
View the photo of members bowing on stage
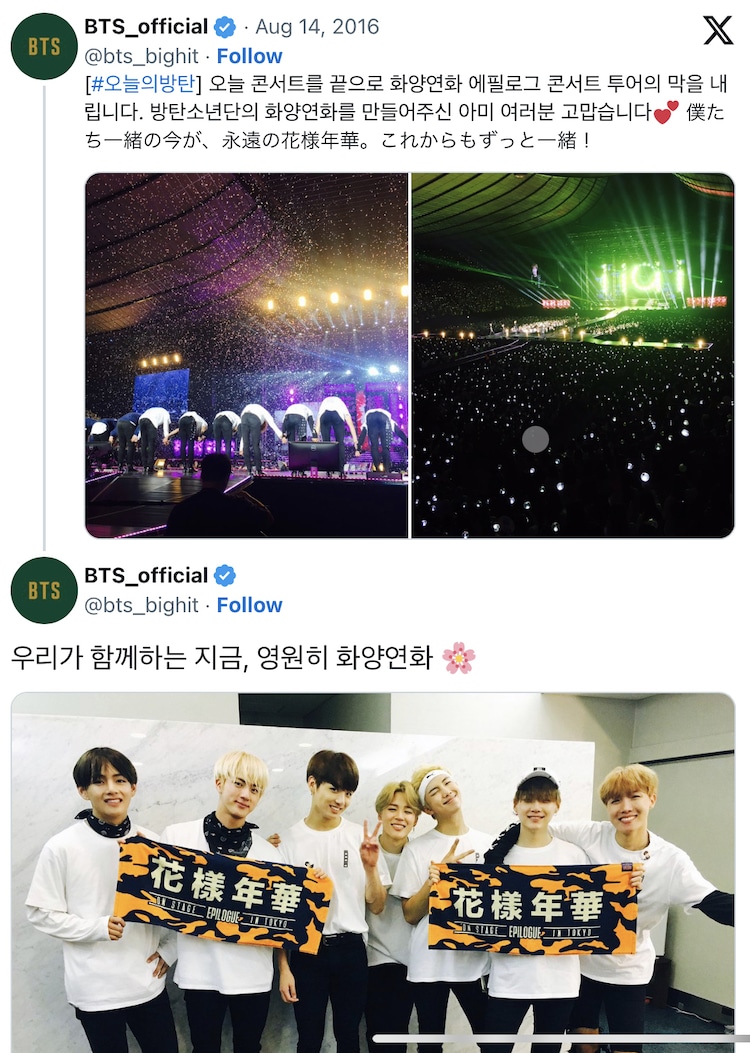coord(247,355)
